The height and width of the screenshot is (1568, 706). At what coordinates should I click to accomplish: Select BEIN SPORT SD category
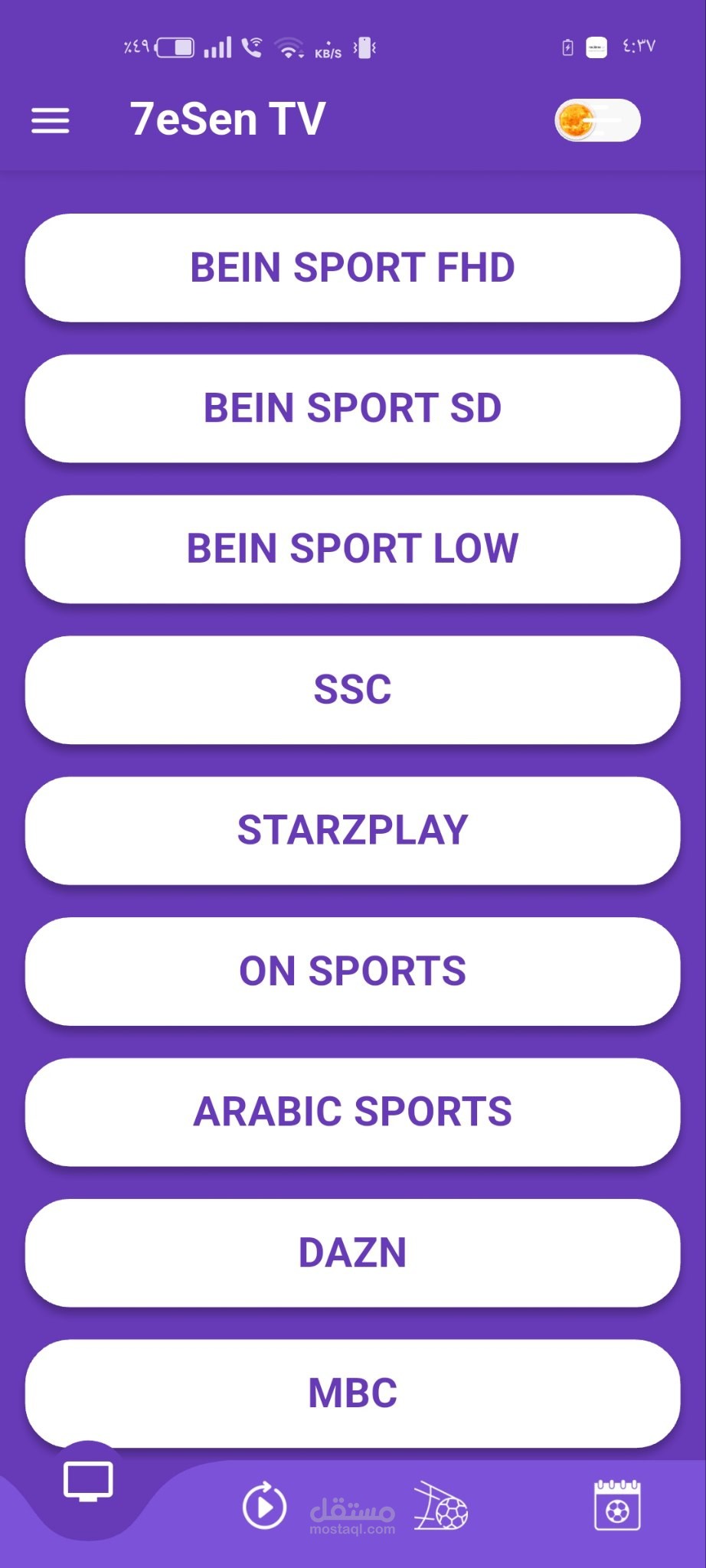[353, 408]
